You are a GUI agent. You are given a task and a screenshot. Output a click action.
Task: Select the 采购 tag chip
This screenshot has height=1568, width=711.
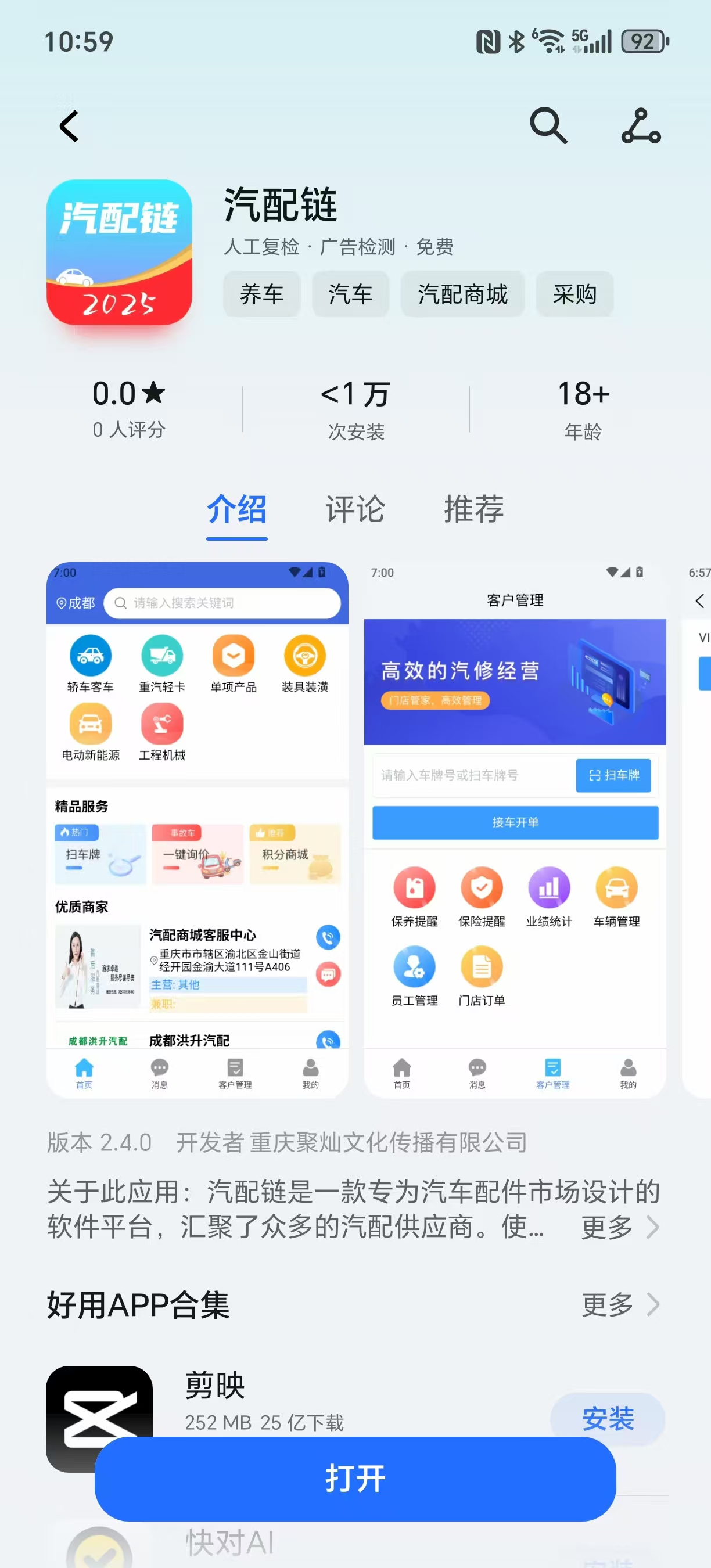[574, 294]
